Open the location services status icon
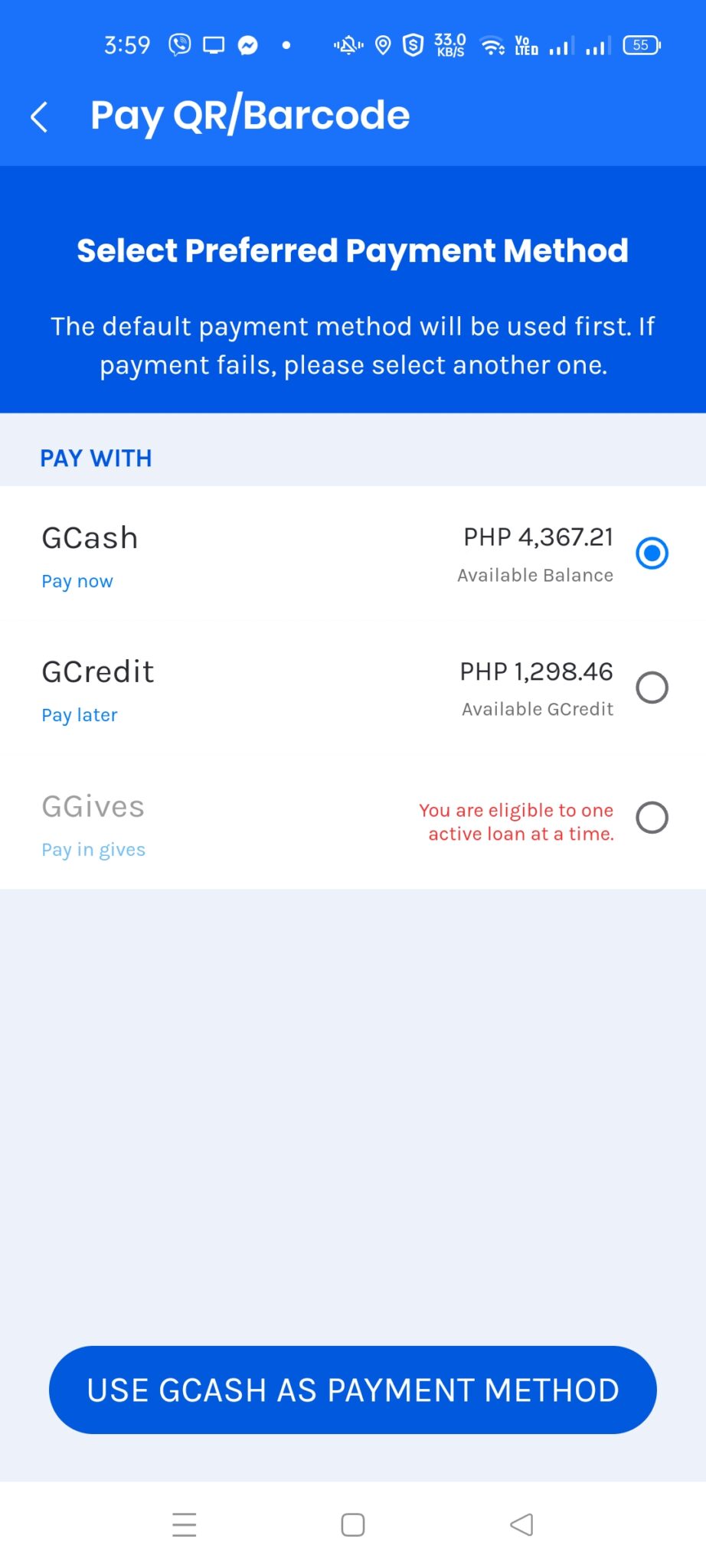 [382, 44]
